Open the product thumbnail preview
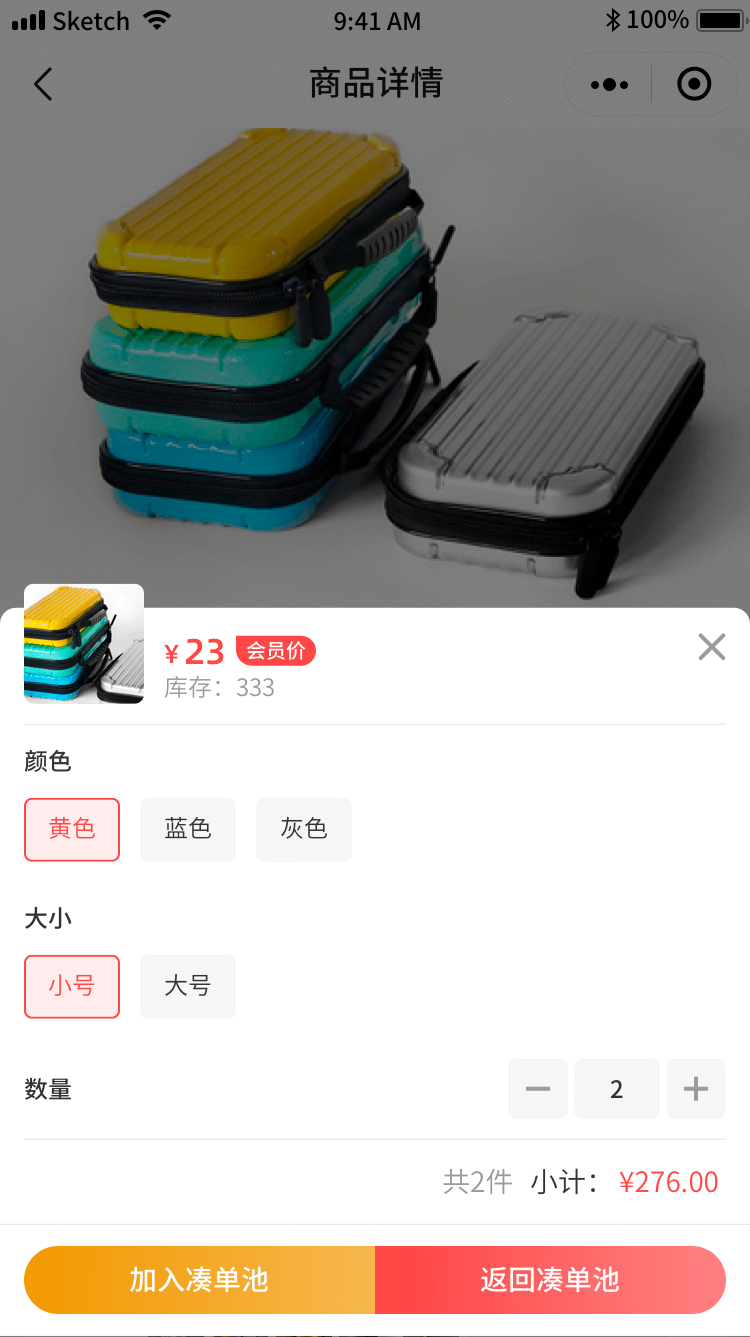The height and width of the screenshot is (1337, 750). pyautogui.click(x=84, y=644)
